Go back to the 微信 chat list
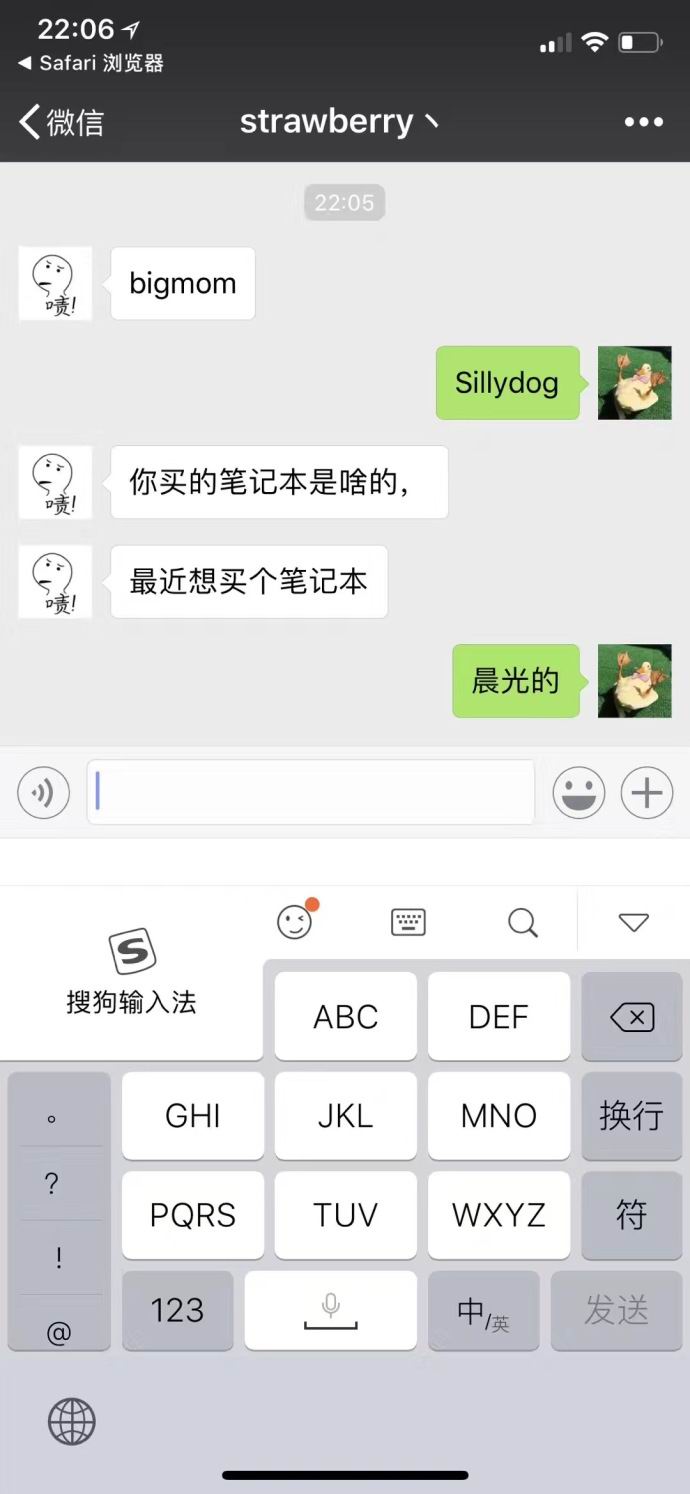This screenshot has width=690, height=1494. (62, 122)
